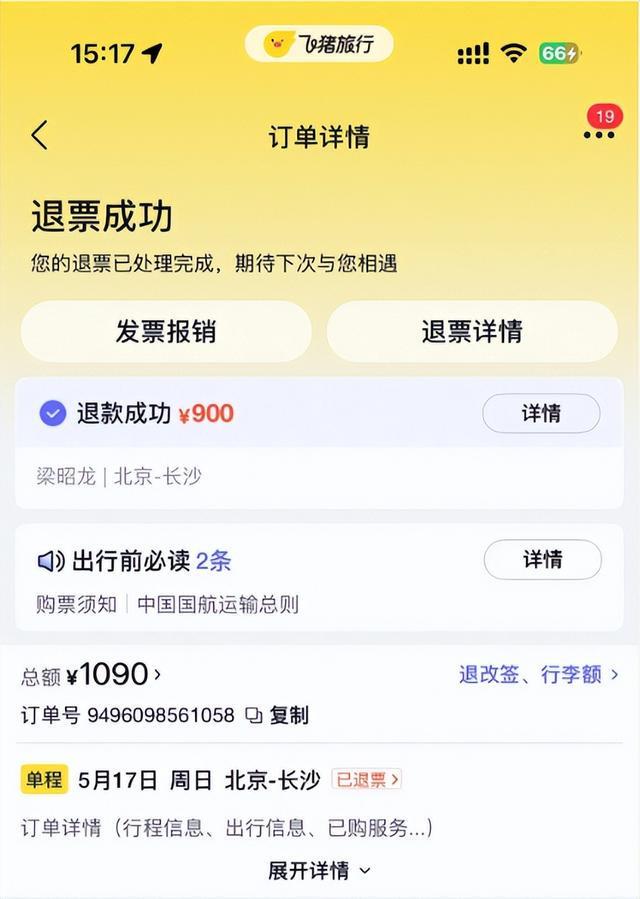The image size is (640, 899).
Task: Go back using the arrow icon
Action: [39, 136]
